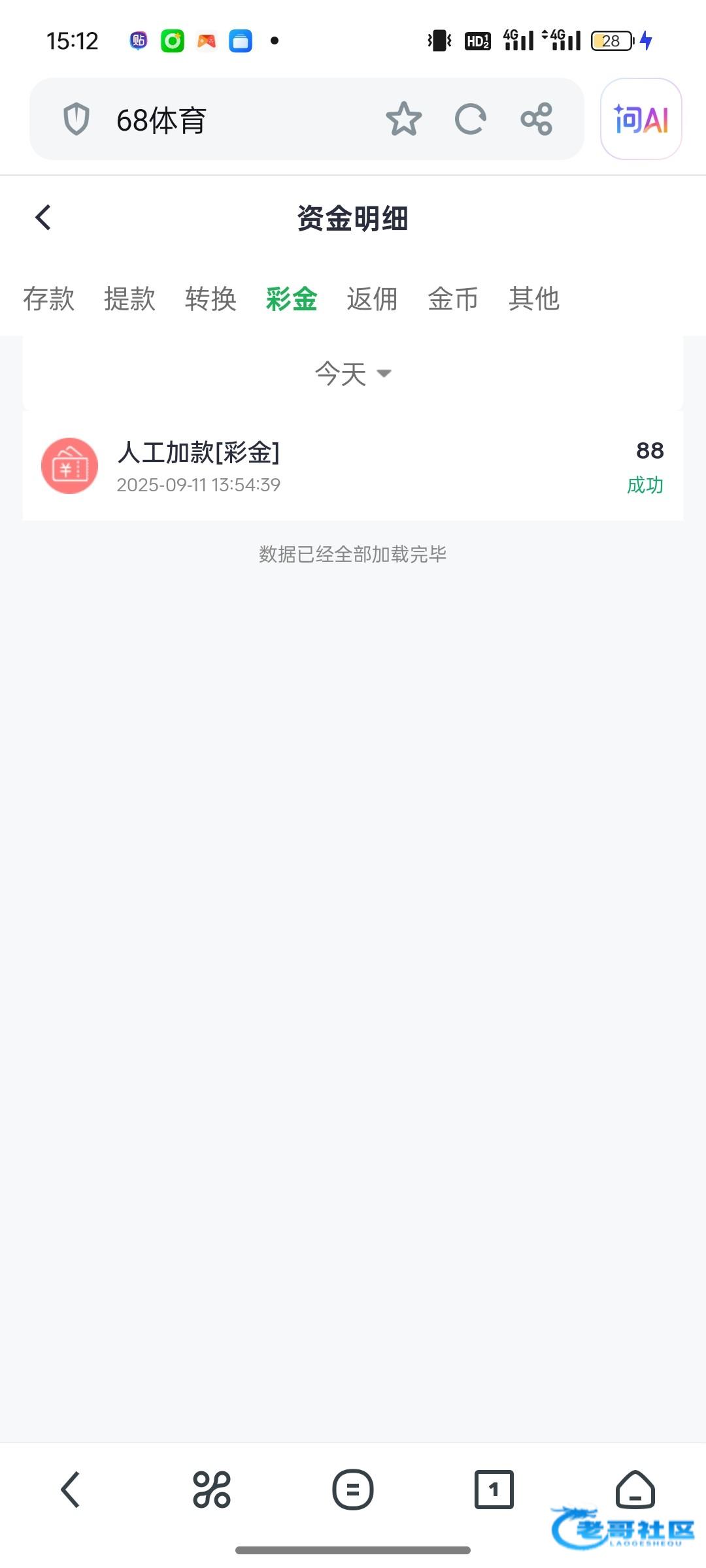This screenshot has width=706, height=1568.
Task: Open the browser menu button
Action: pos(353,1490)
